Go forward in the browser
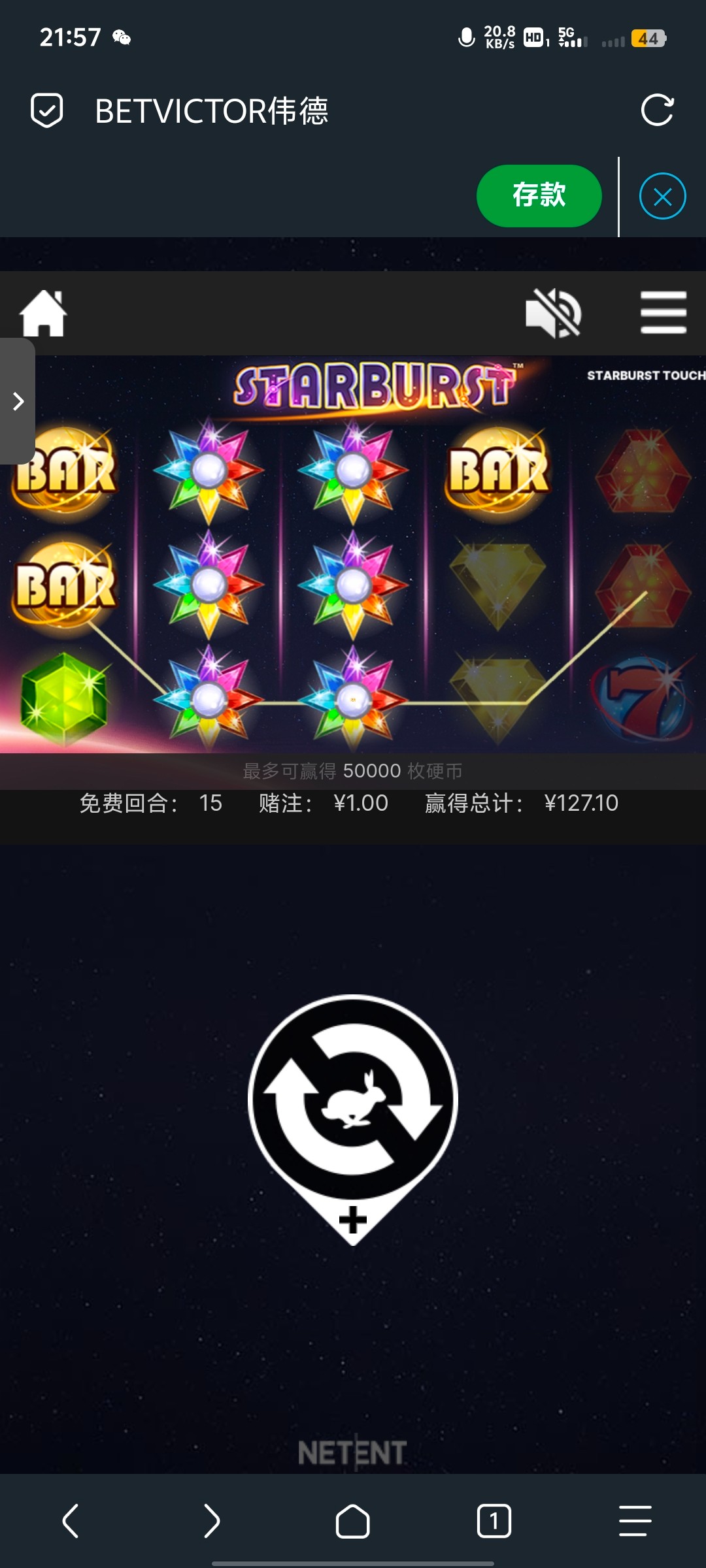 click(211, 1521)
